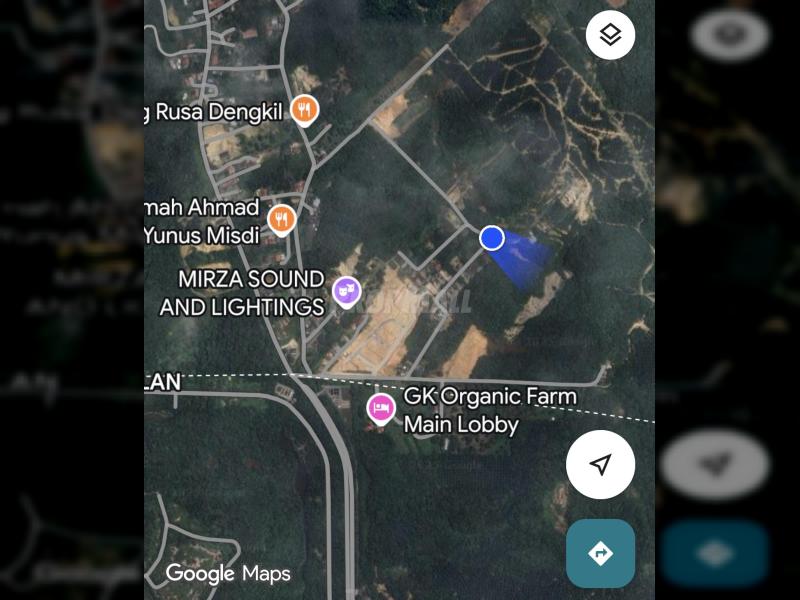Viewport: 800px width, 600px height.
Task: Open the Ahmad Yunus Misdi restaurant pin
Action: 282,219
